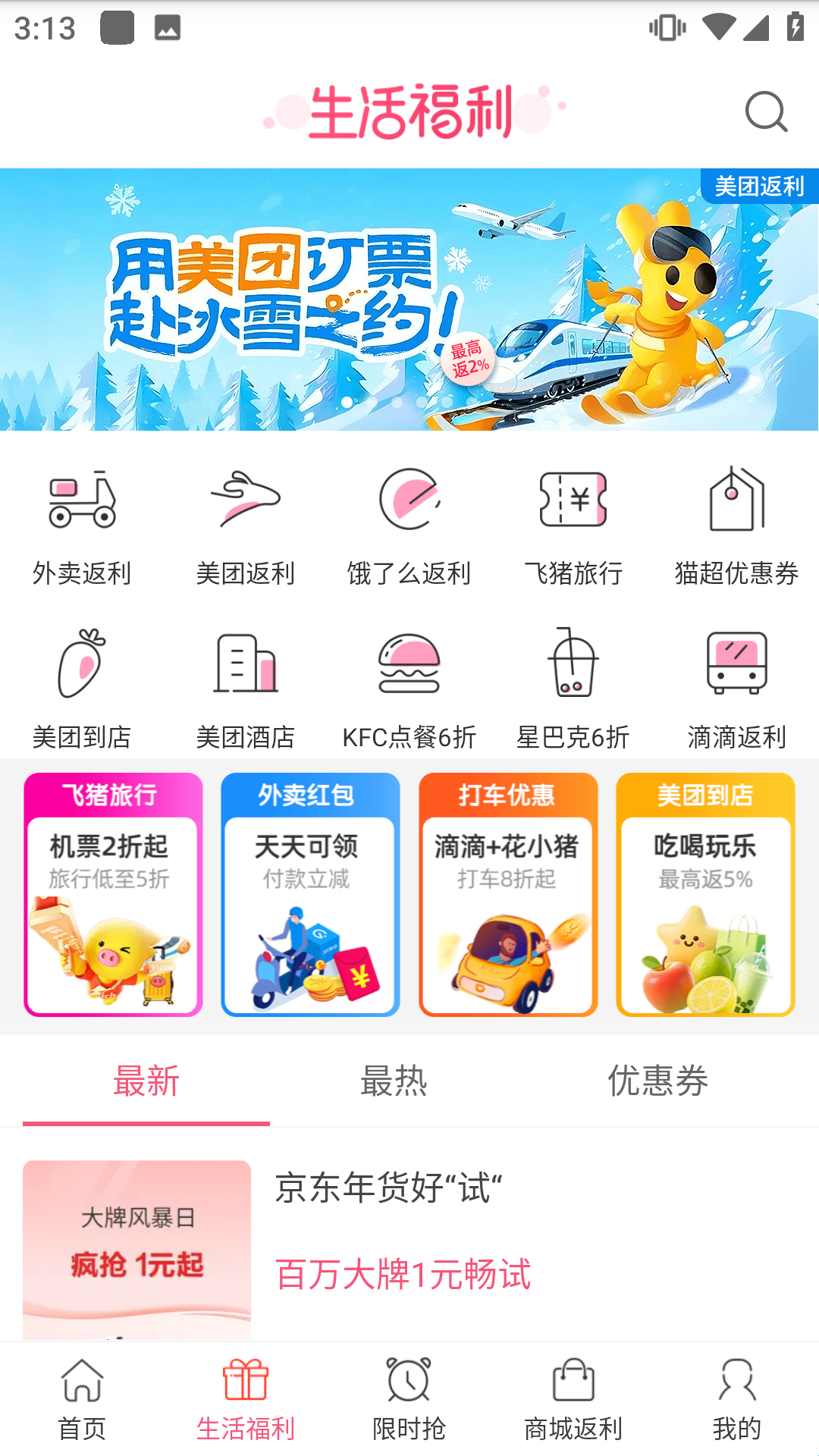This screenshot has height=1456, width=819.
Task: Open the 打车优惠 滴滴+花小猪 card
Action: (508, 895)
